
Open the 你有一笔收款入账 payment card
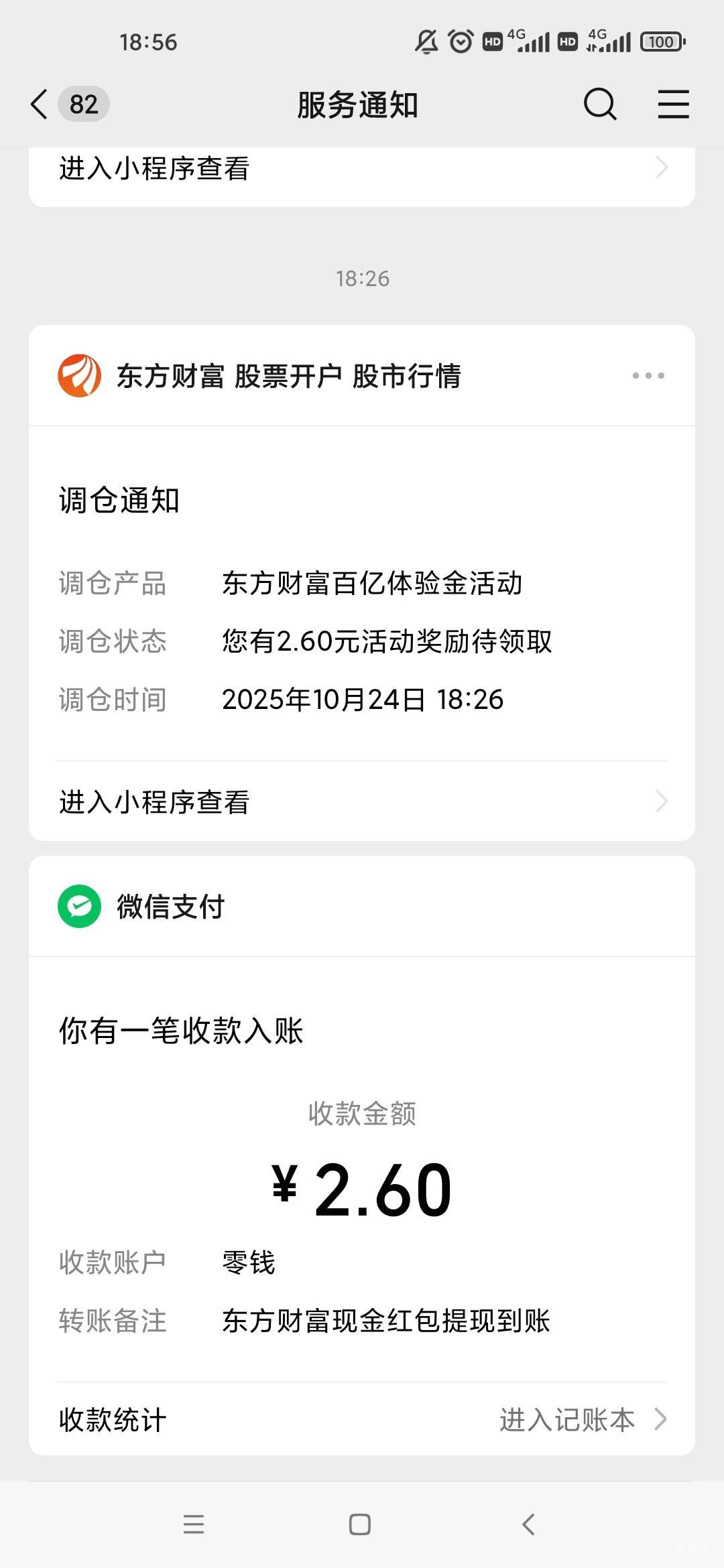[x=362, y=1169]
